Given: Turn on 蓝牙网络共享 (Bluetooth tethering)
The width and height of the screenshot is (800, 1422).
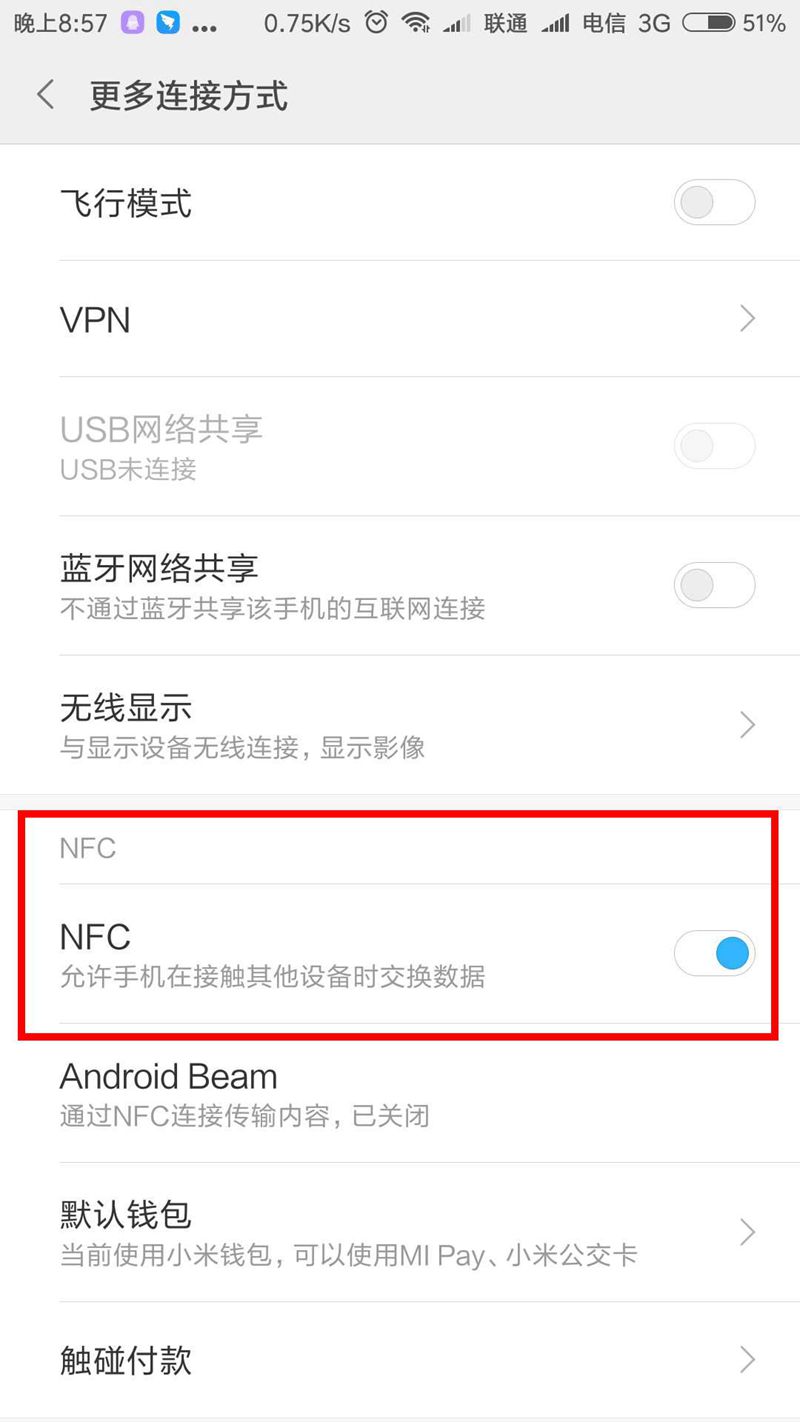Looking at the screenshot, I should (714, 585).
